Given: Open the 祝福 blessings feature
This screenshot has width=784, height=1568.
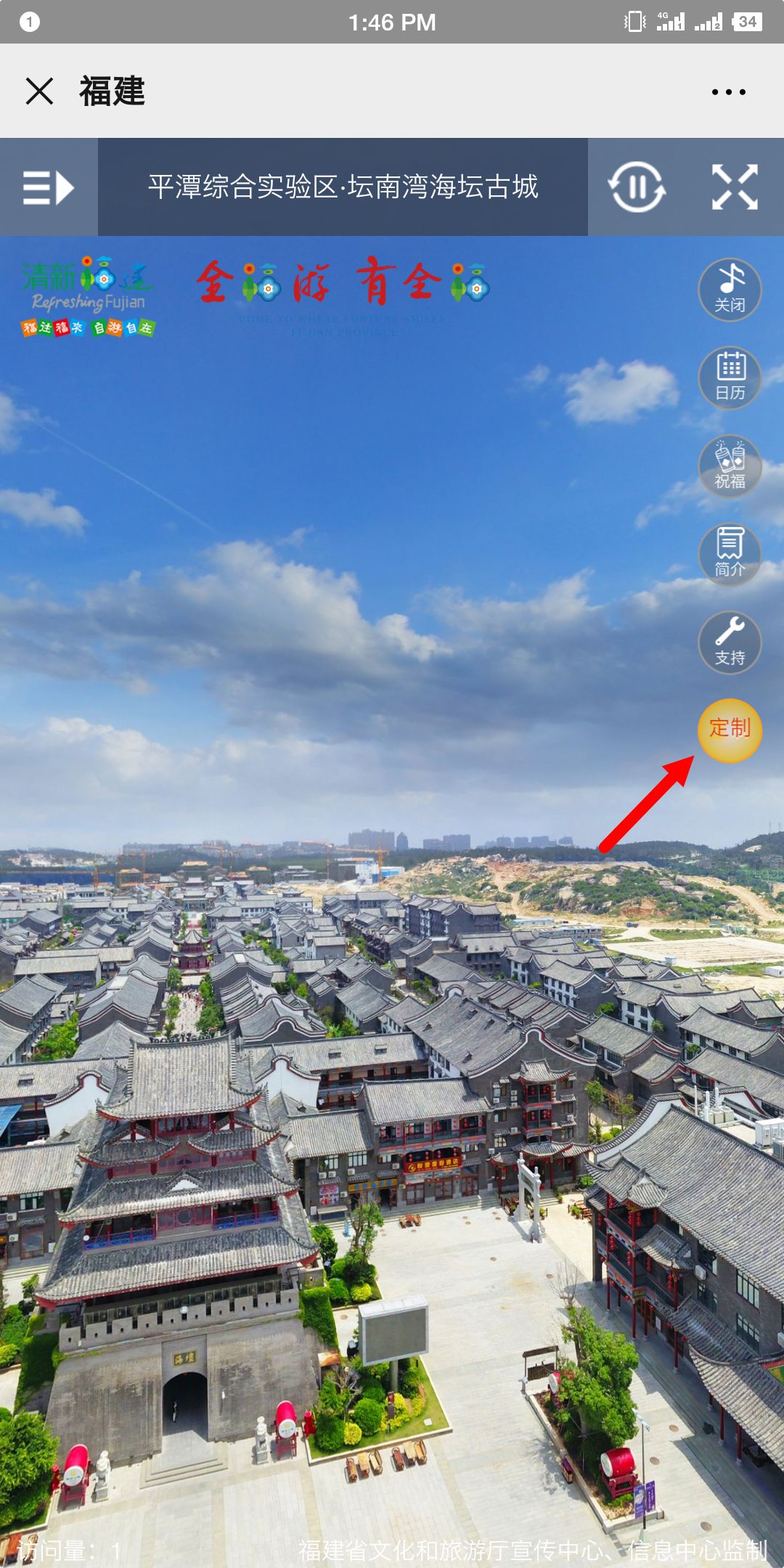Looking at the screenshot, I should tap(730, 466).
